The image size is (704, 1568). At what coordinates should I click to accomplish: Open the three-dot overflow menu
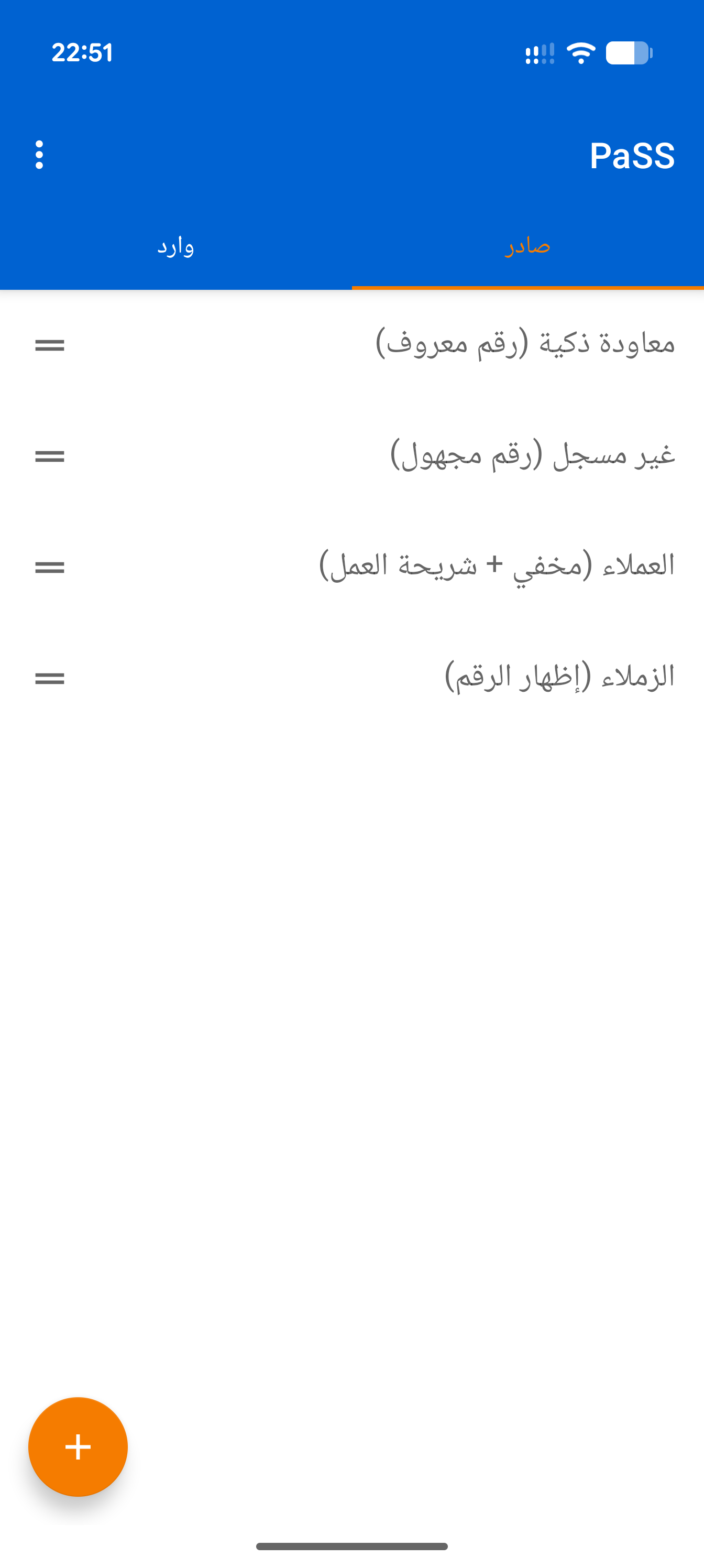coord(39,154)
